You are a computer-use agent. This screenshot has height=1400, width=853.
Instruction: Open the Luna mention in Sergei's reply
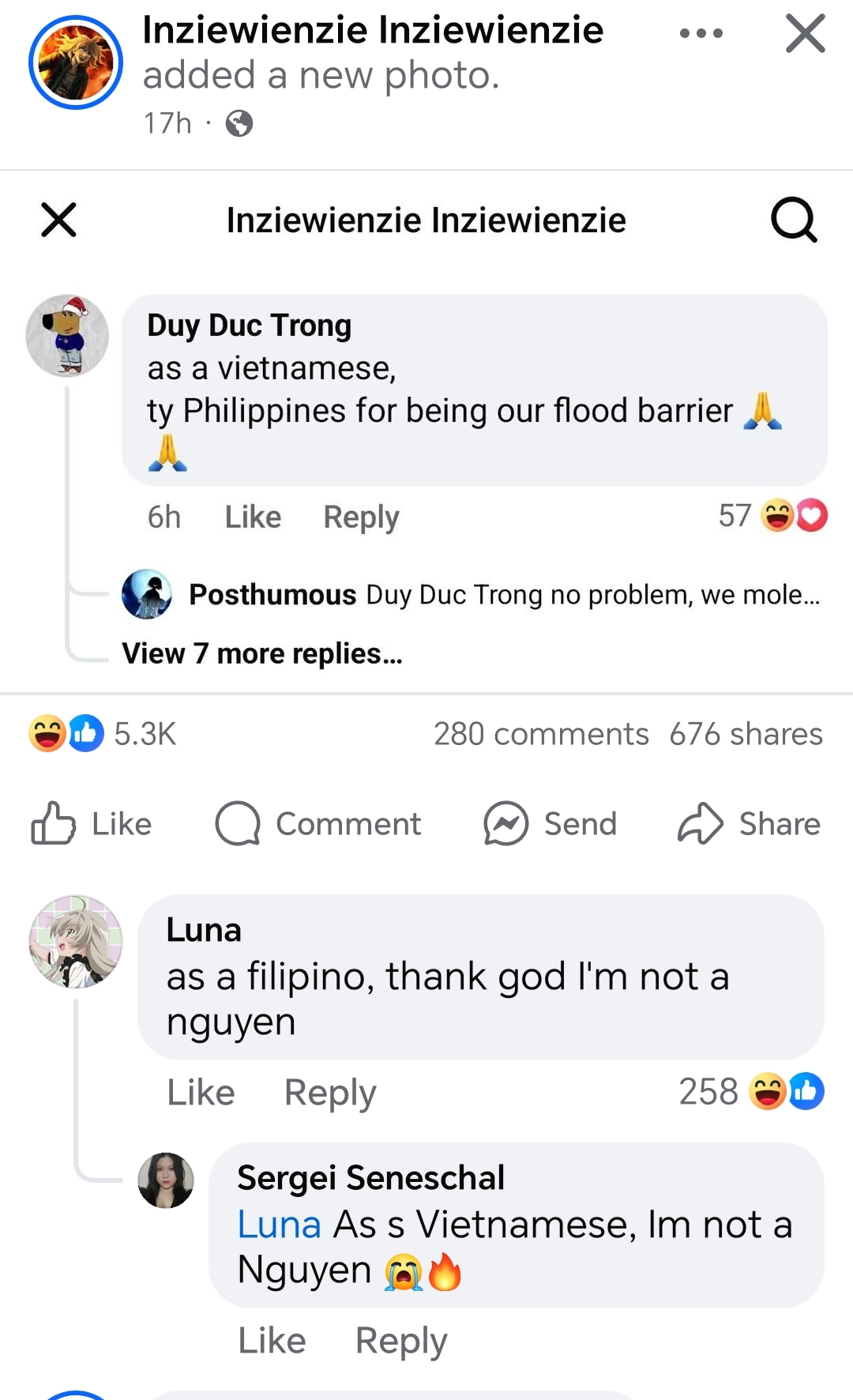[x=279, y=1225]
